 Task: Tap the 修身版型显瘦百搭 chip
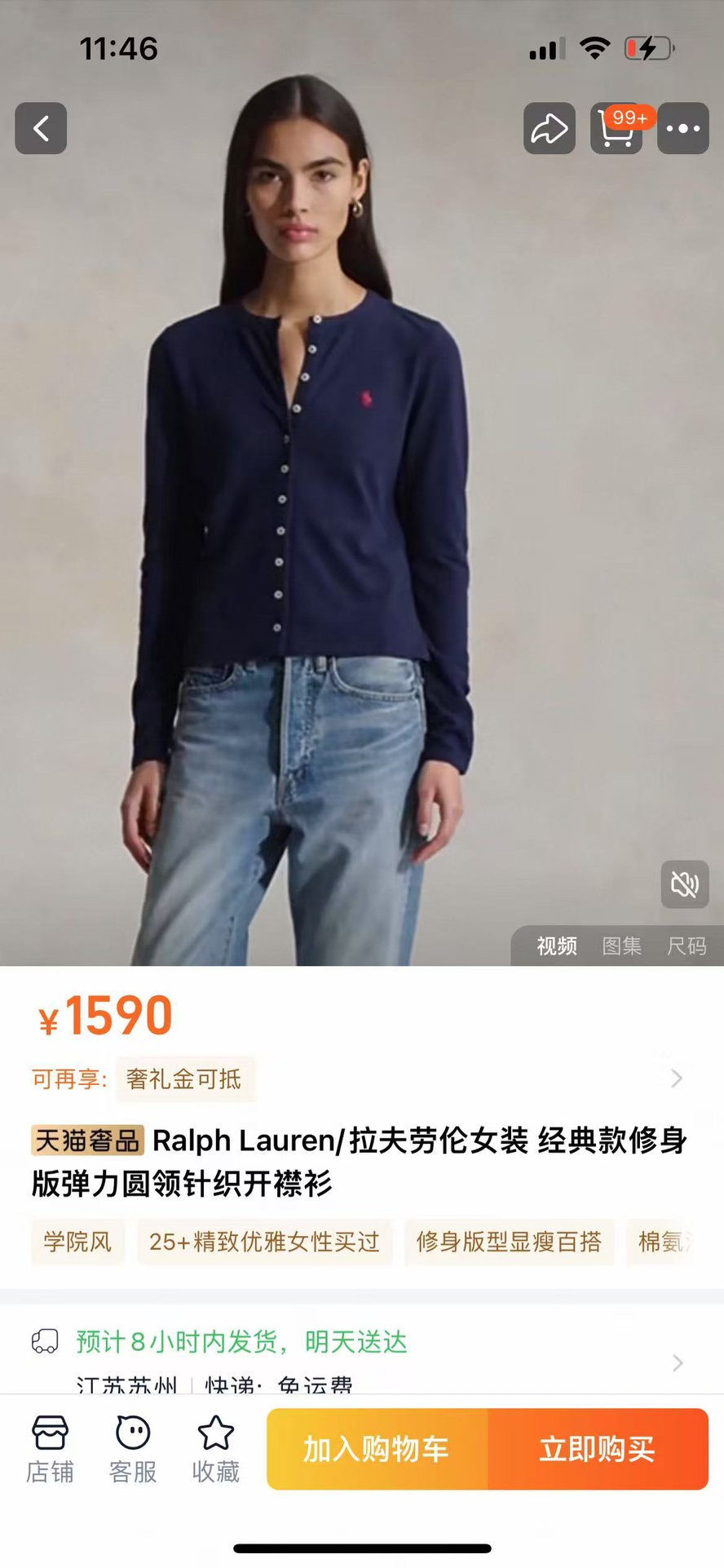point(509,1242)
